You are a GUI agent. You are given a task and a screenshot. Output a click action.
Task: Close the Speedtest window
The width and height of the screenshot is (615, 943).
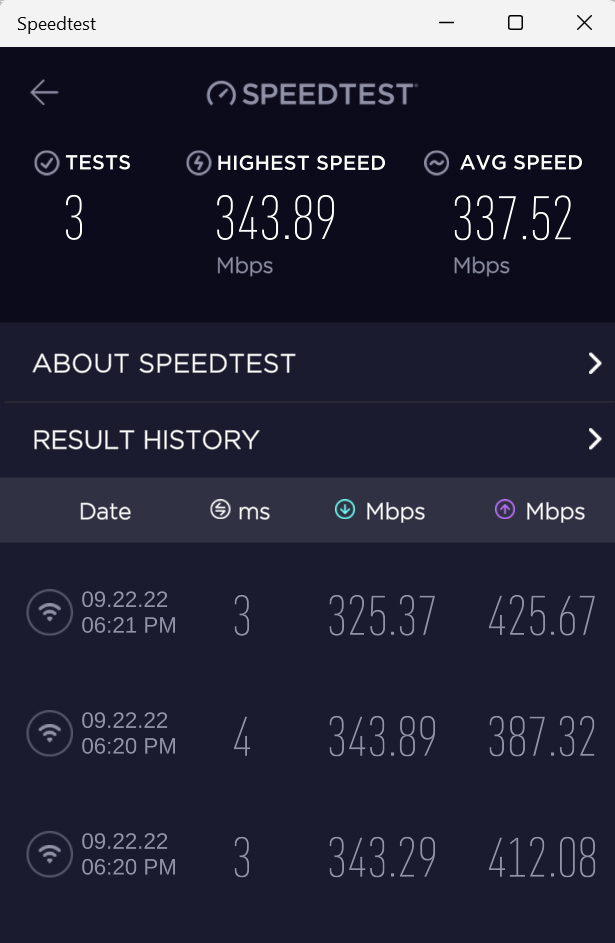tap(584, 23)
